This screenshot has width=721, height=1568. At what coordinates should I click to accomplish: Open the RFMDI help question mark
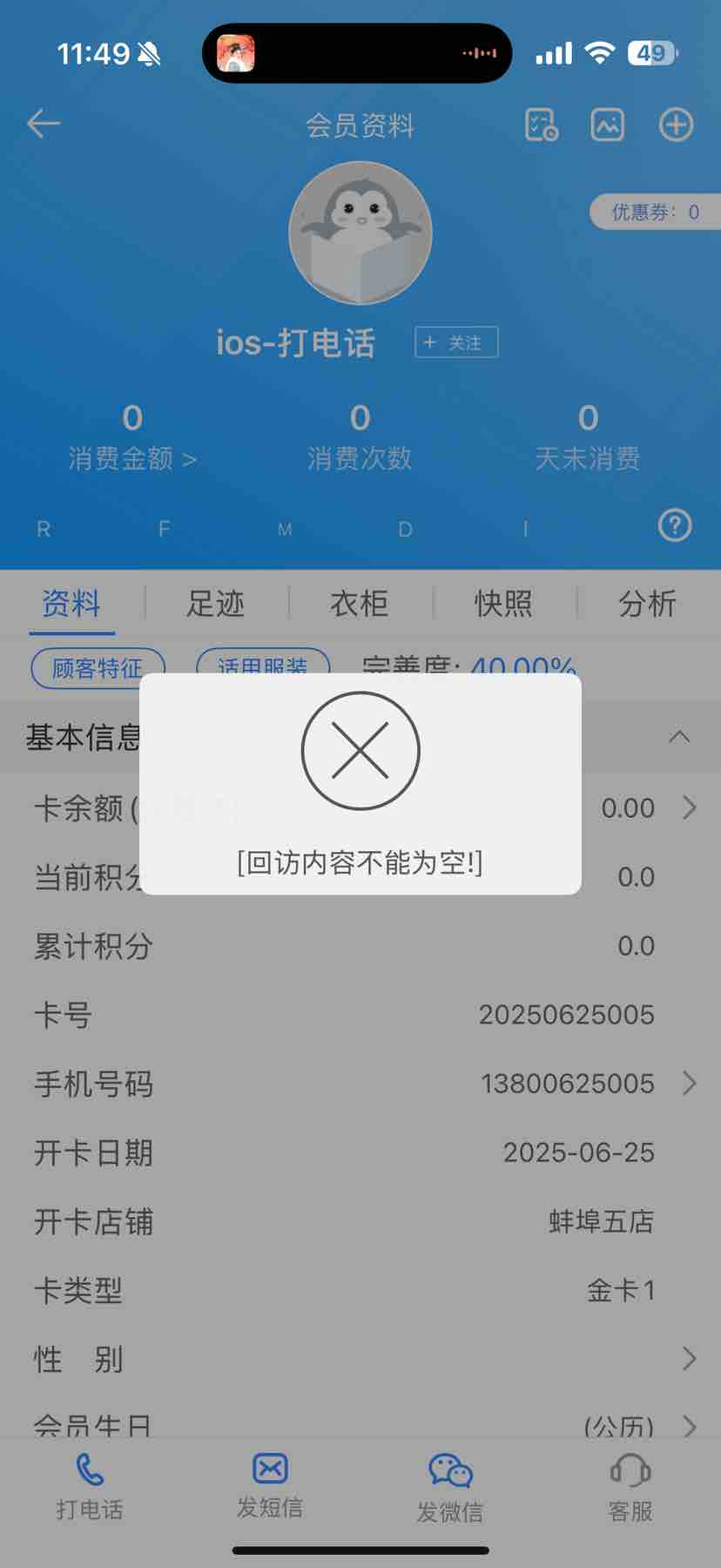[x=675, y=525]
